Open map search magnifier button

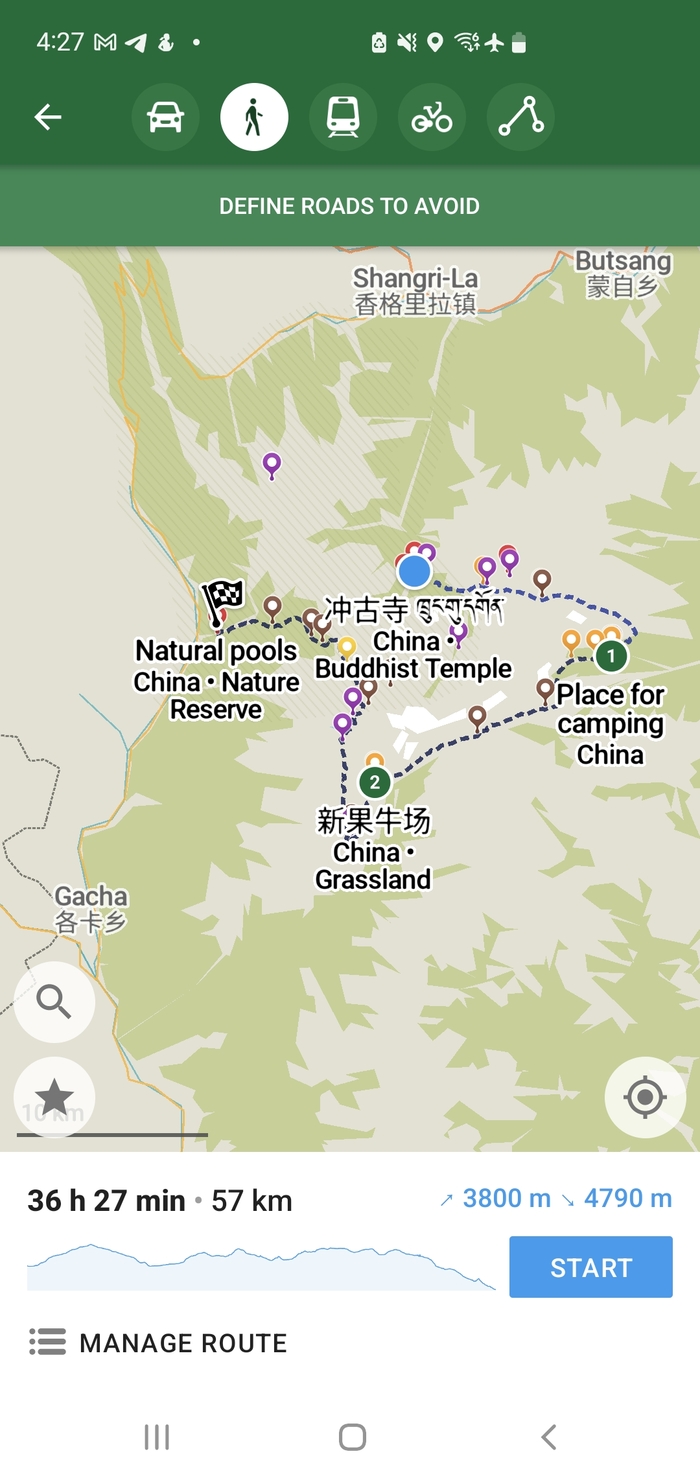[54, 1002]
